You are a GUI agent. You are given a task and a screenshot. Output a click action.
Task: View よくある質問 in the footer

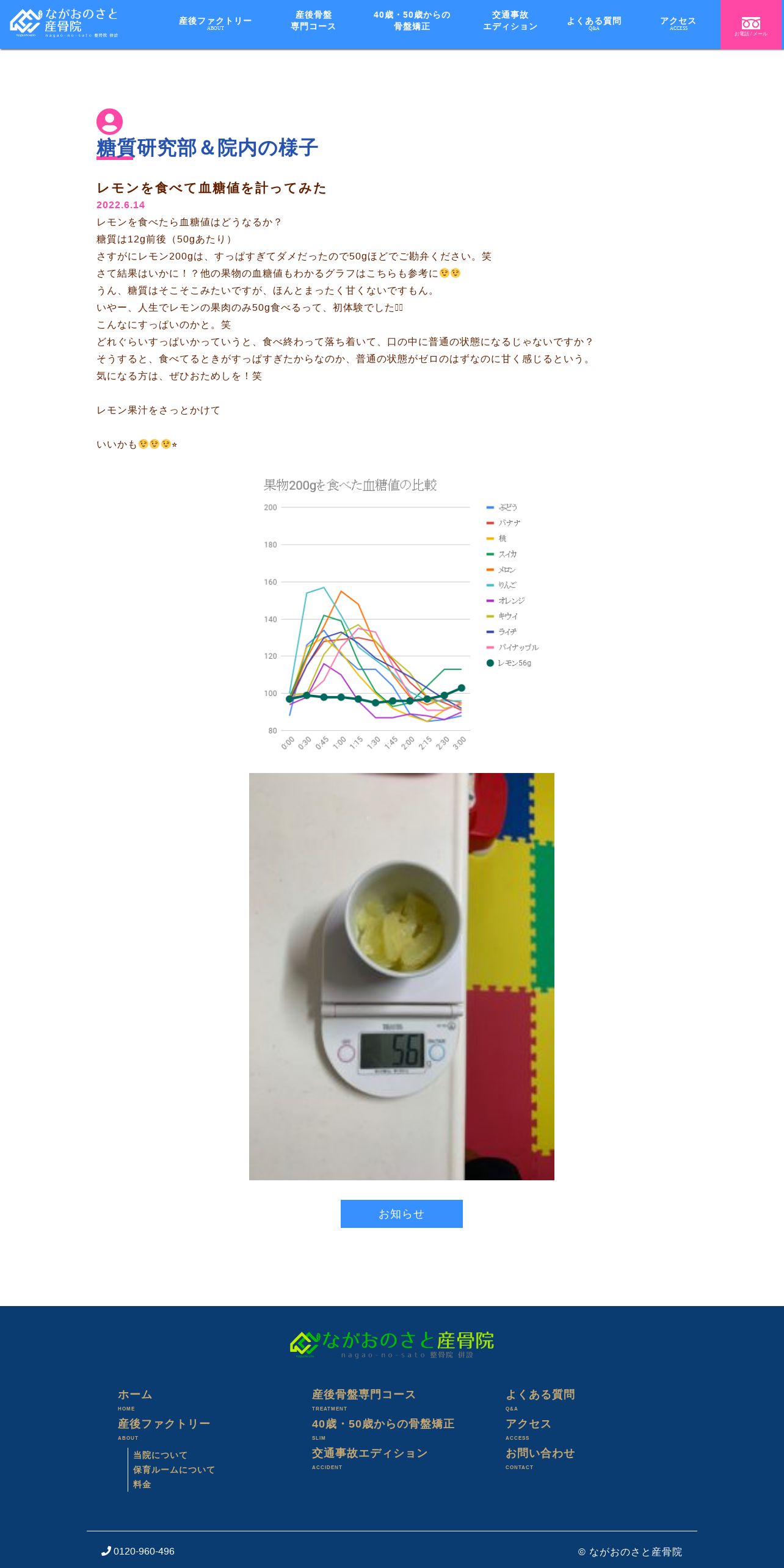(540, 1399)
